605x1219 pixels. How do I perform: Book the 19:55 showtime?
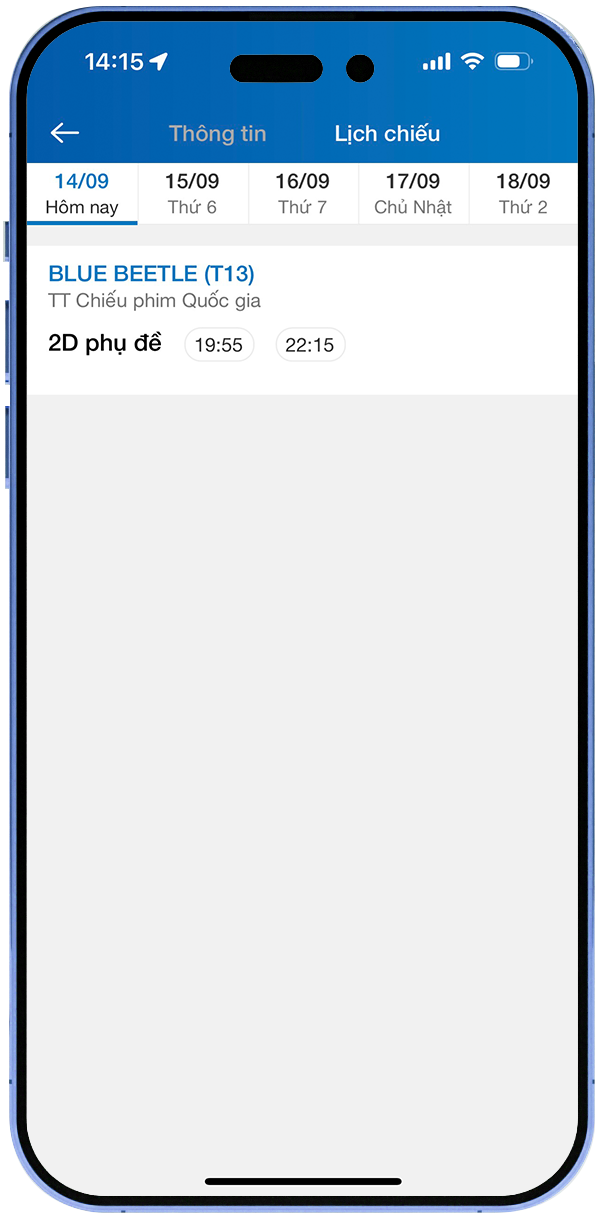219,345
